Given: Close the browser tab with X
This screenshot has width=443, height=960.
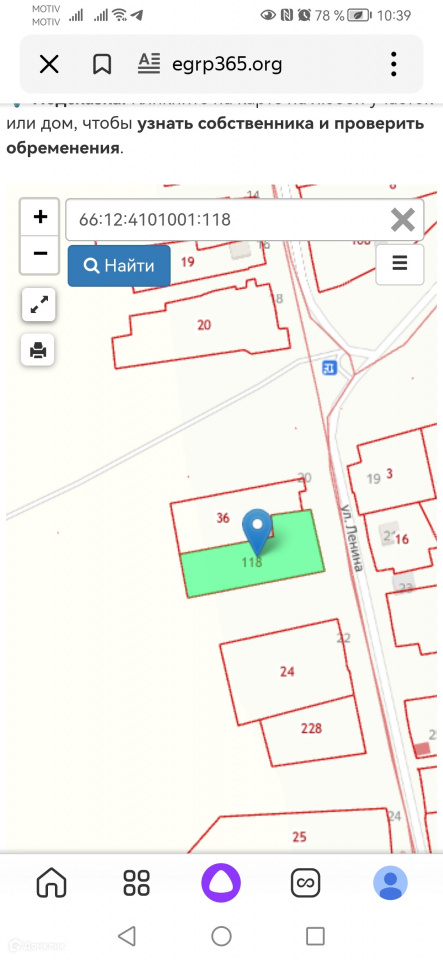Looking at the screenshot, I should [x=49, y=64].
